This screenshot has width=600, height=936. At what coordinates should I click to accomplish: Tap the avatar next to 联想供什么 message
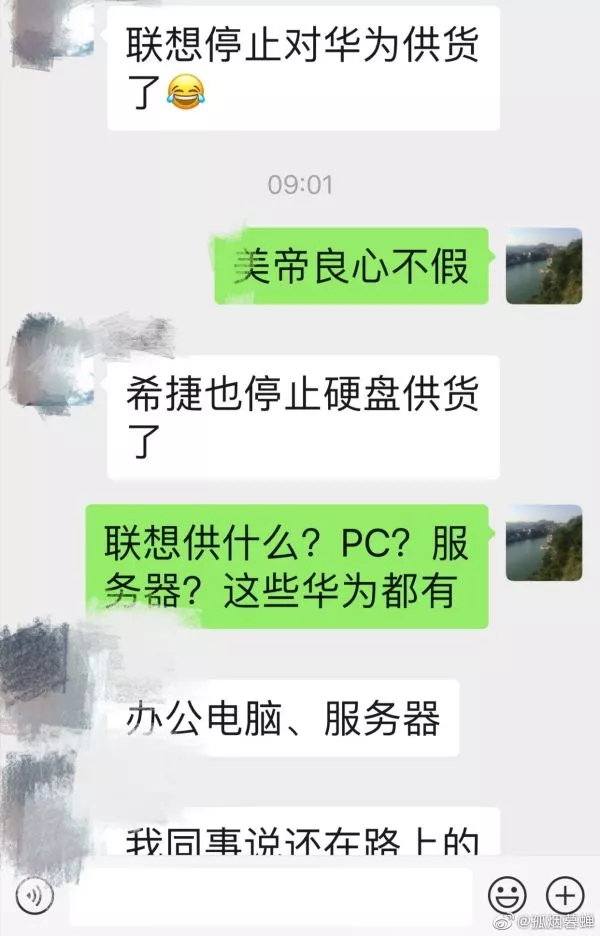tap(544, 542)
